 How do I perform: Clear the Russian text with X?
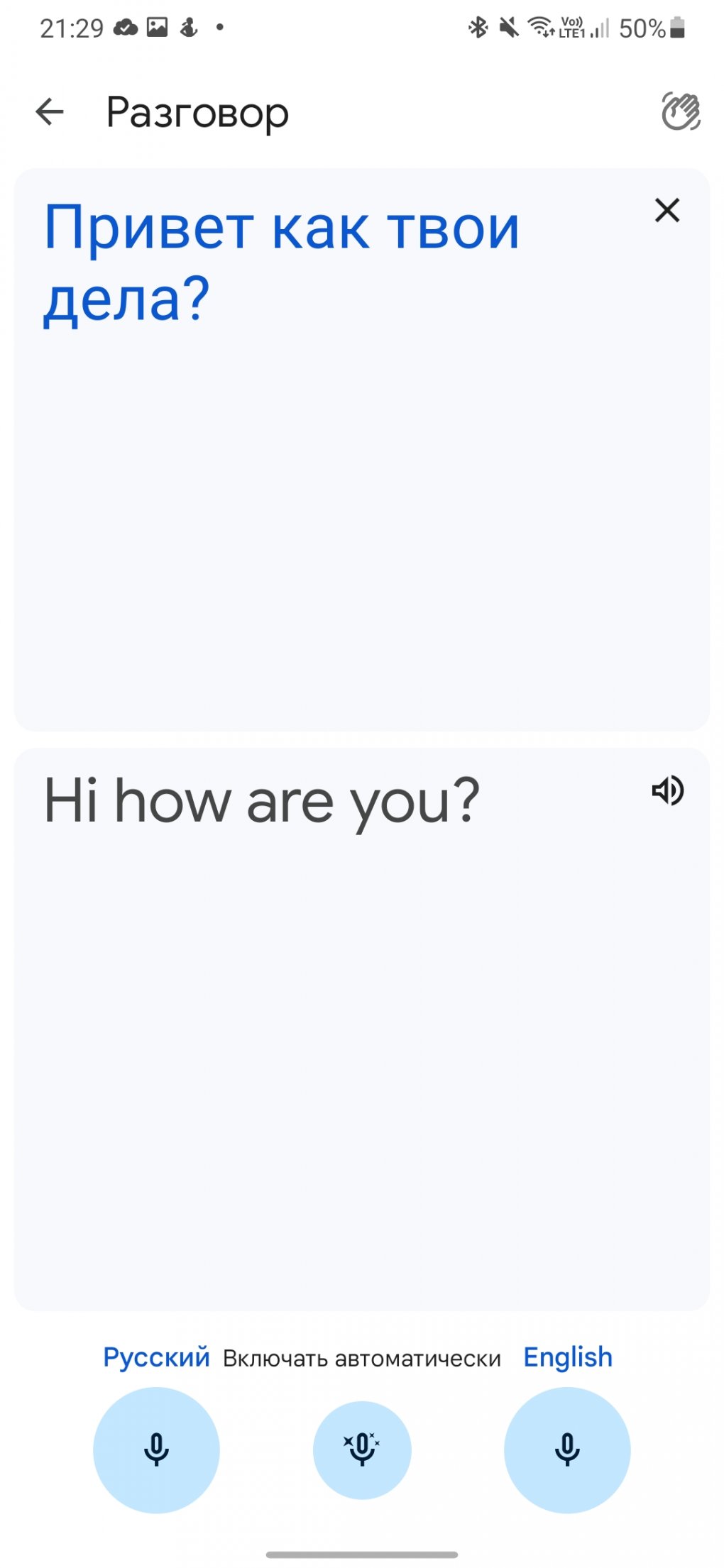[x=667, y=211]
